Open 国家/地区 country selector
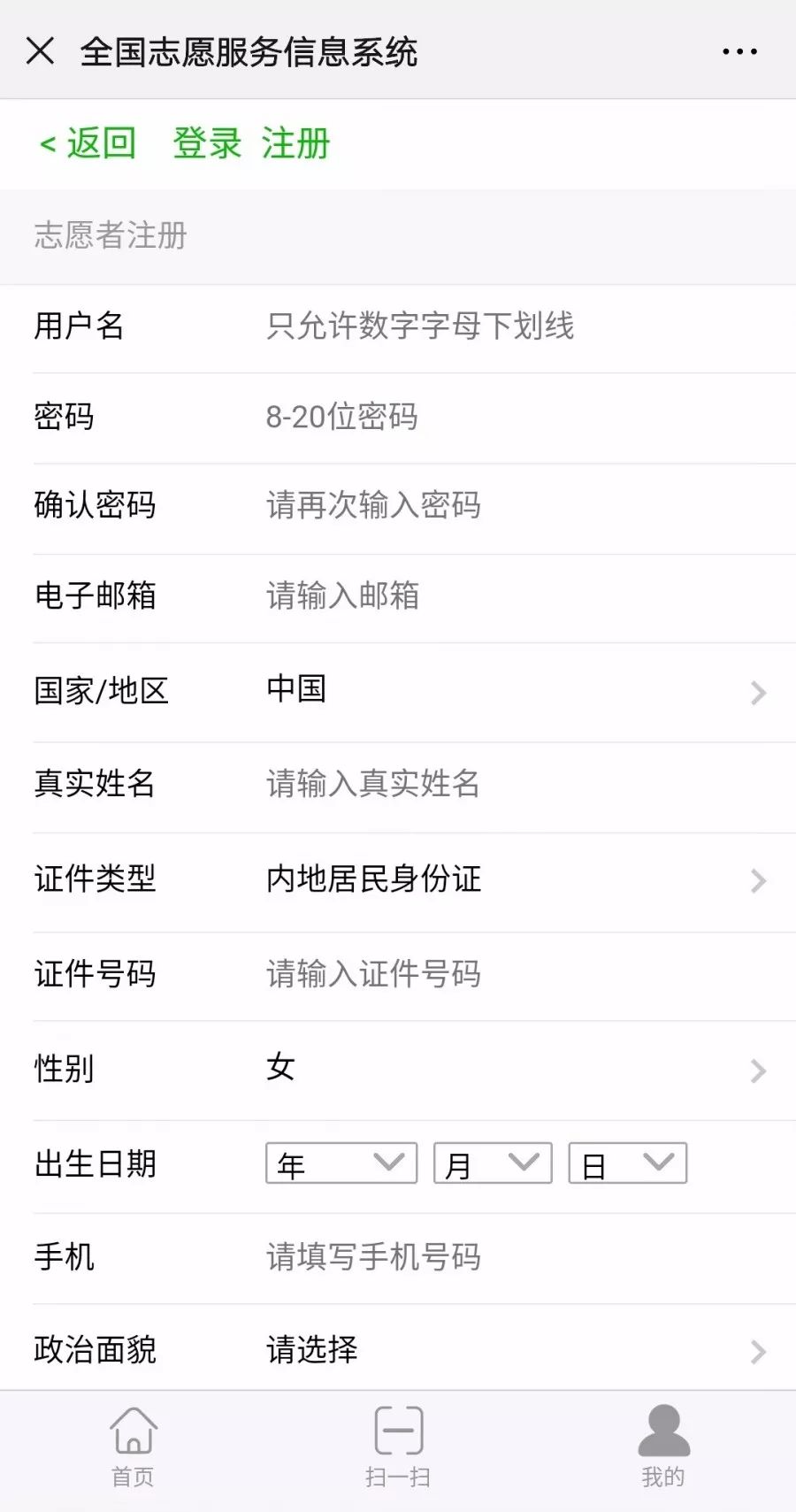This screenshot has width=796, height=1512. [513, 690]
